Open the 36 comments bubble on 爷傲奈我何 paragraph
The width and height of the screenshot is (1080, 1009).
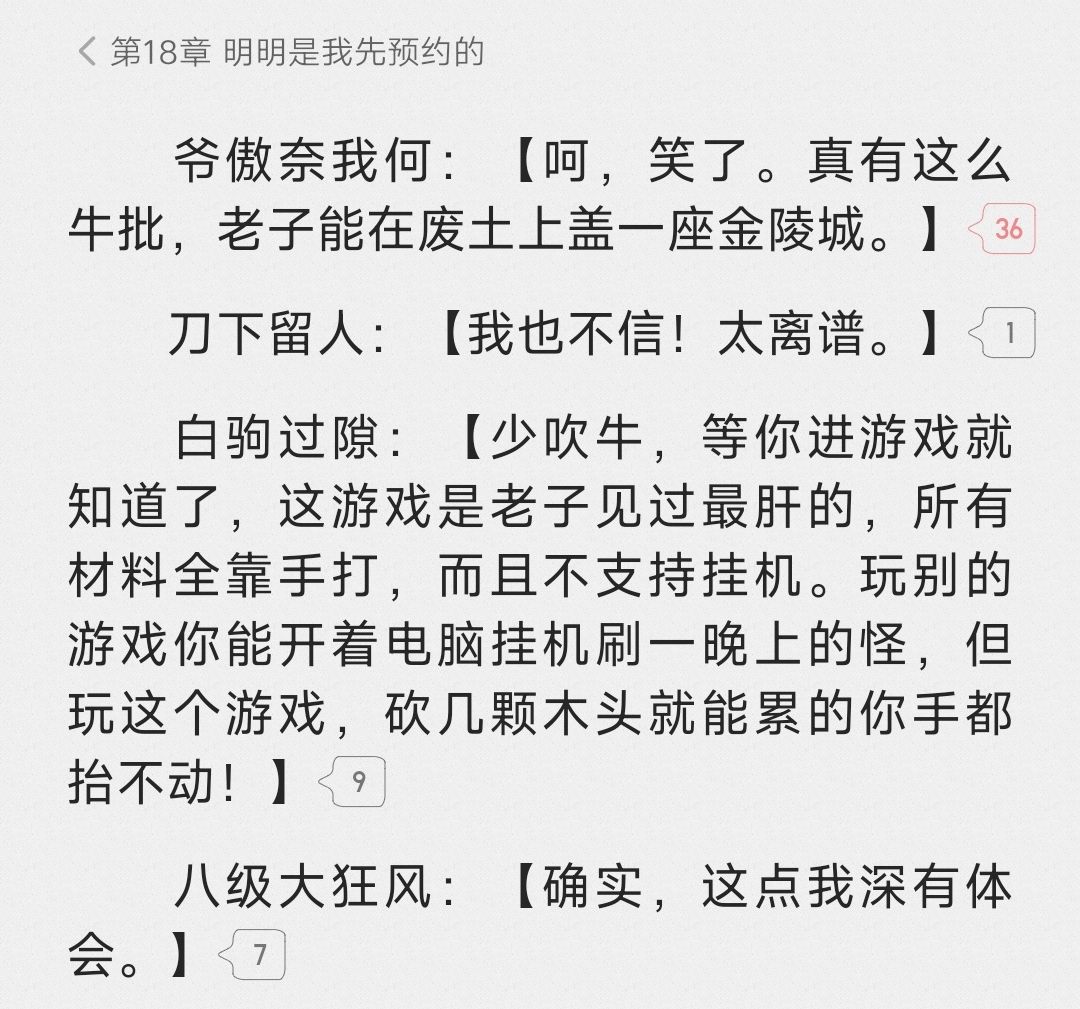pos(1006,230)
